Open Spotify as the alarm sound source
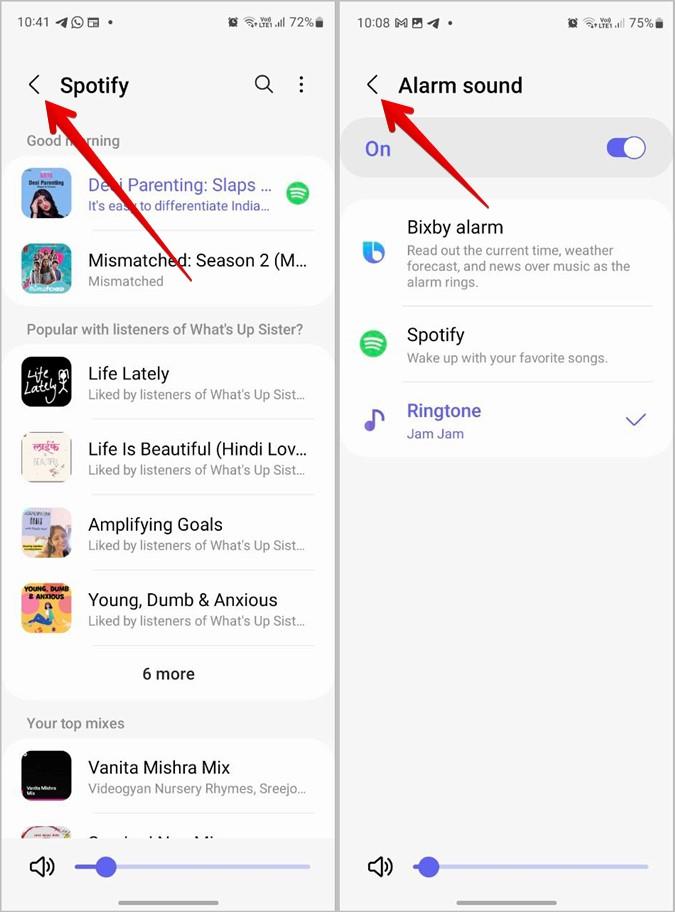 click(506, 344)
